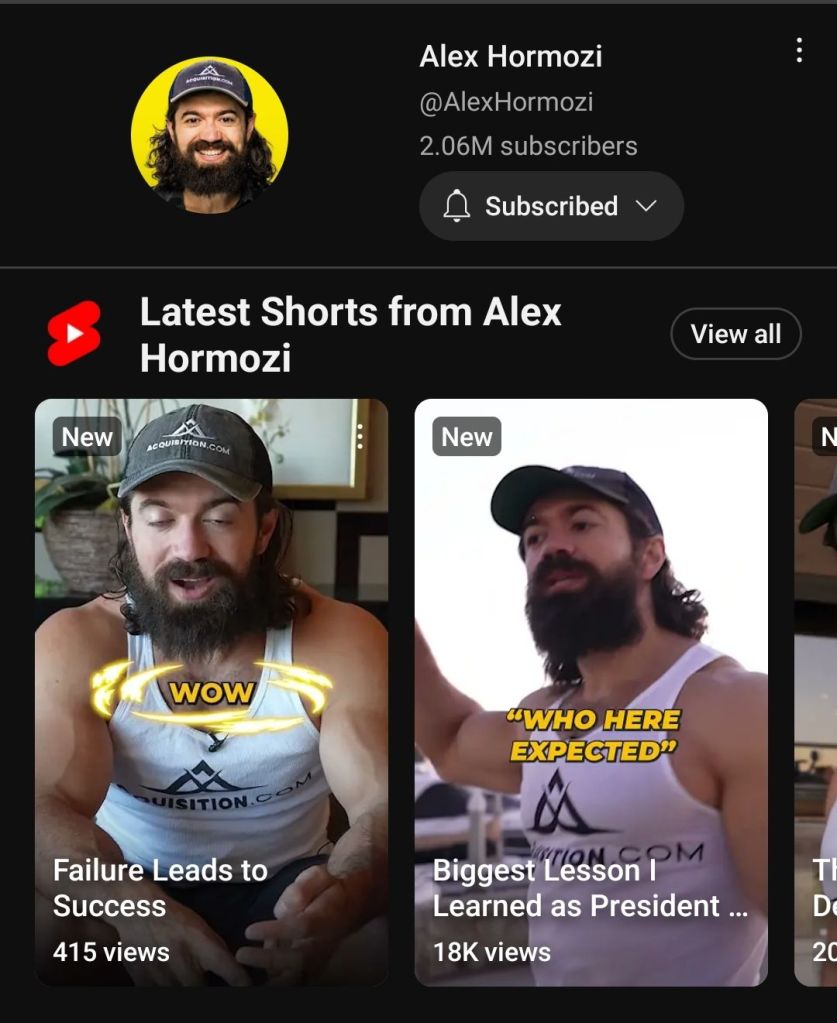
Task: Play 'Biggest Lesson I Learned as President' Short
Action: coord(591,650)
